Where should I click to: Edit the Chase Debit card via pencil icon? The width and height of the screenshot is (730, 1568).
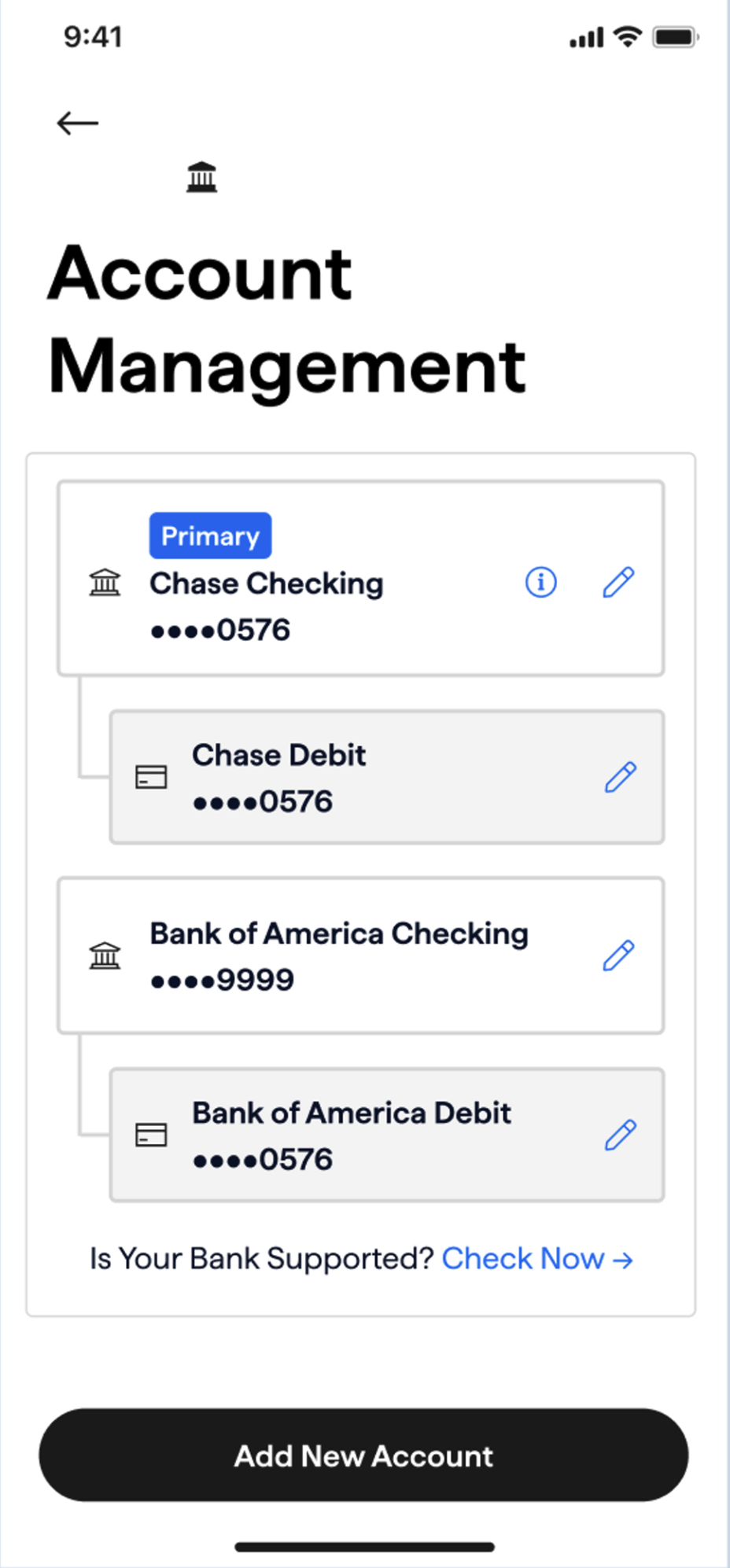point(621,777)
